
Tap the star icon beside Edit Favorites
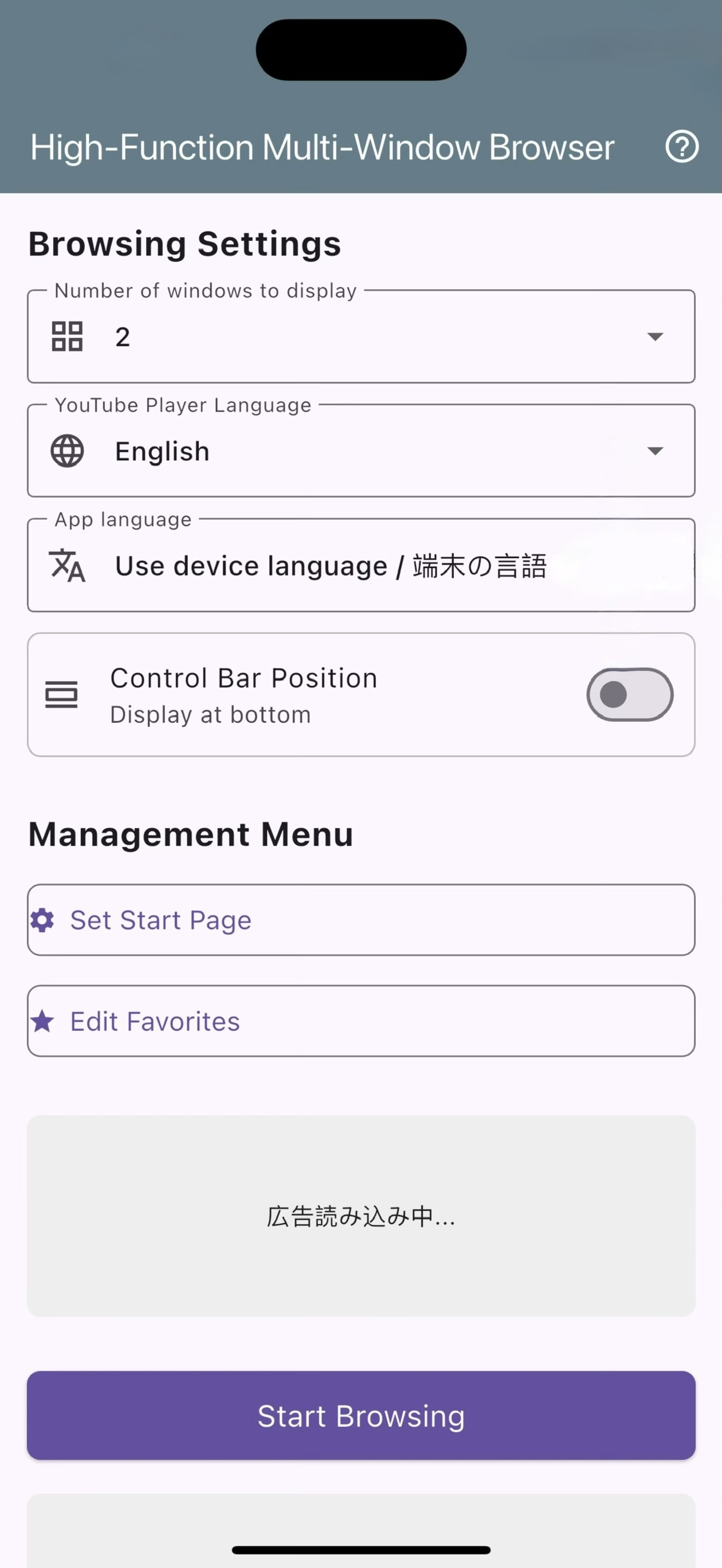point(42,1021)
